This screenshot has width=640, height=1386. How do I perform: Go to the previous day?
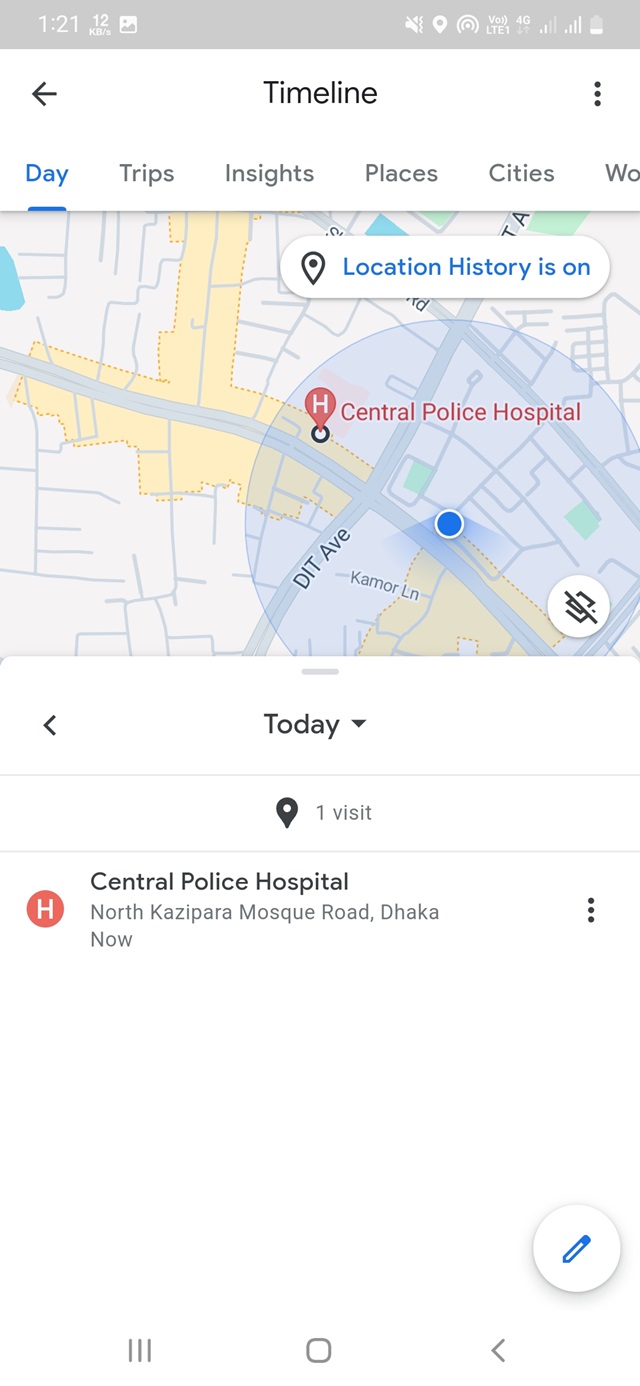tap(50, 725)
